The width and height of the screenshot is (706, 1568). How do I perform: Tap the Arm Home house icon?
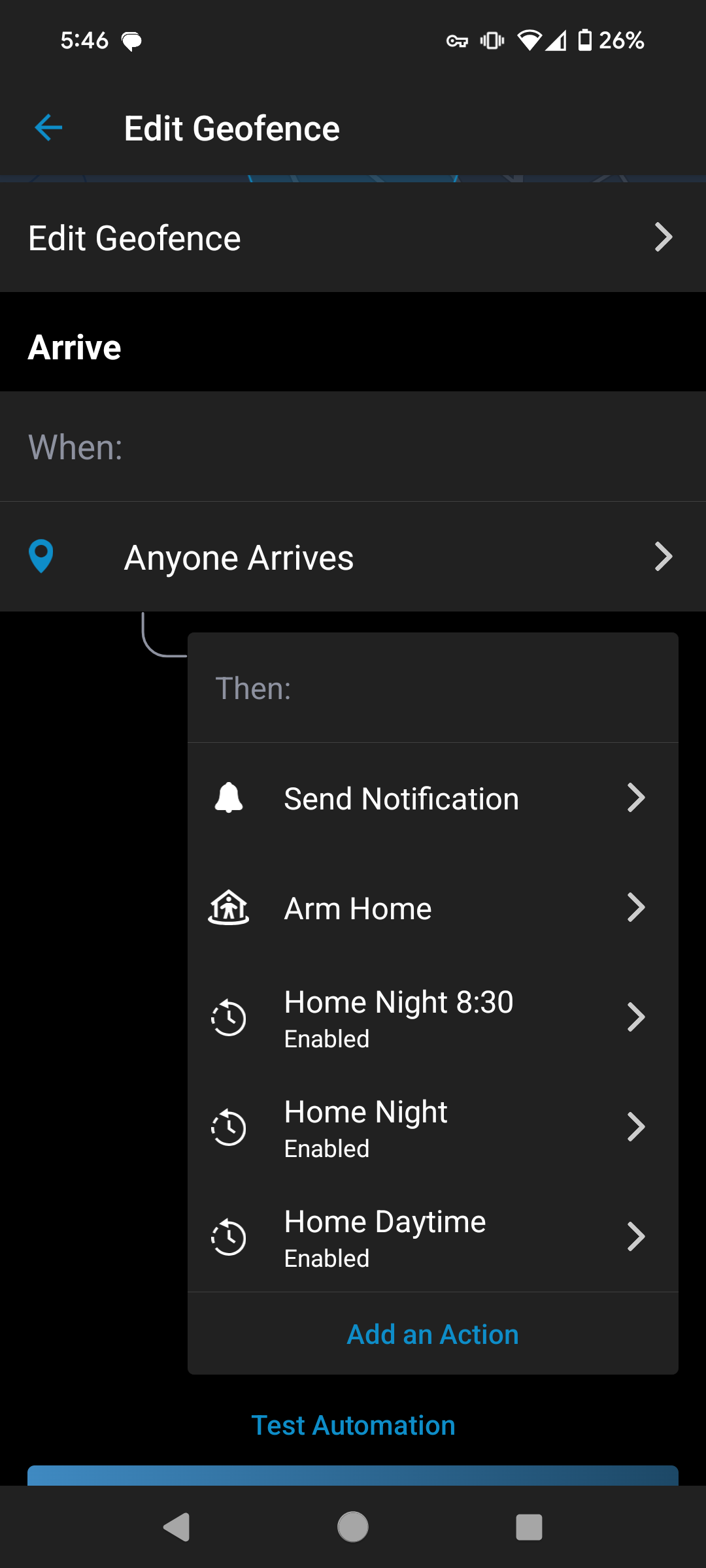(x=229, y=907)
